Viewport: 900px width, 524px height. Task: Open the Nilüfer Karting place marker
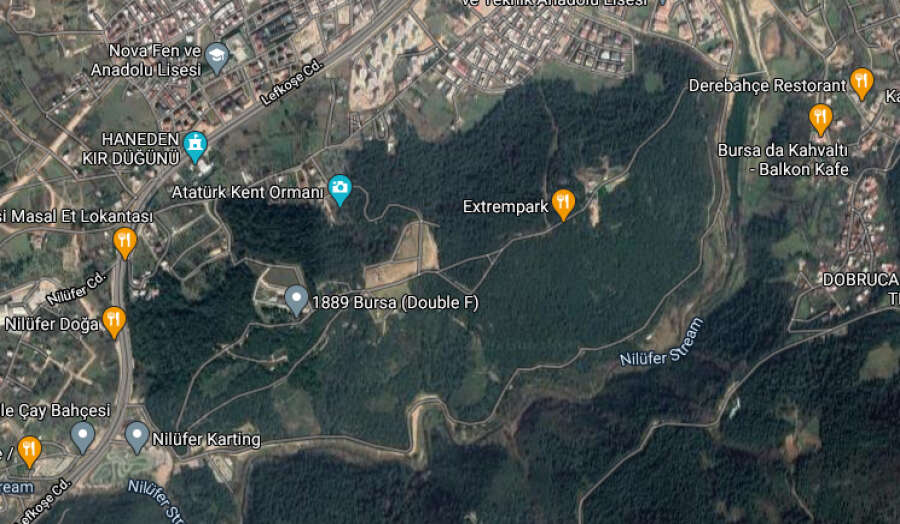137,436
